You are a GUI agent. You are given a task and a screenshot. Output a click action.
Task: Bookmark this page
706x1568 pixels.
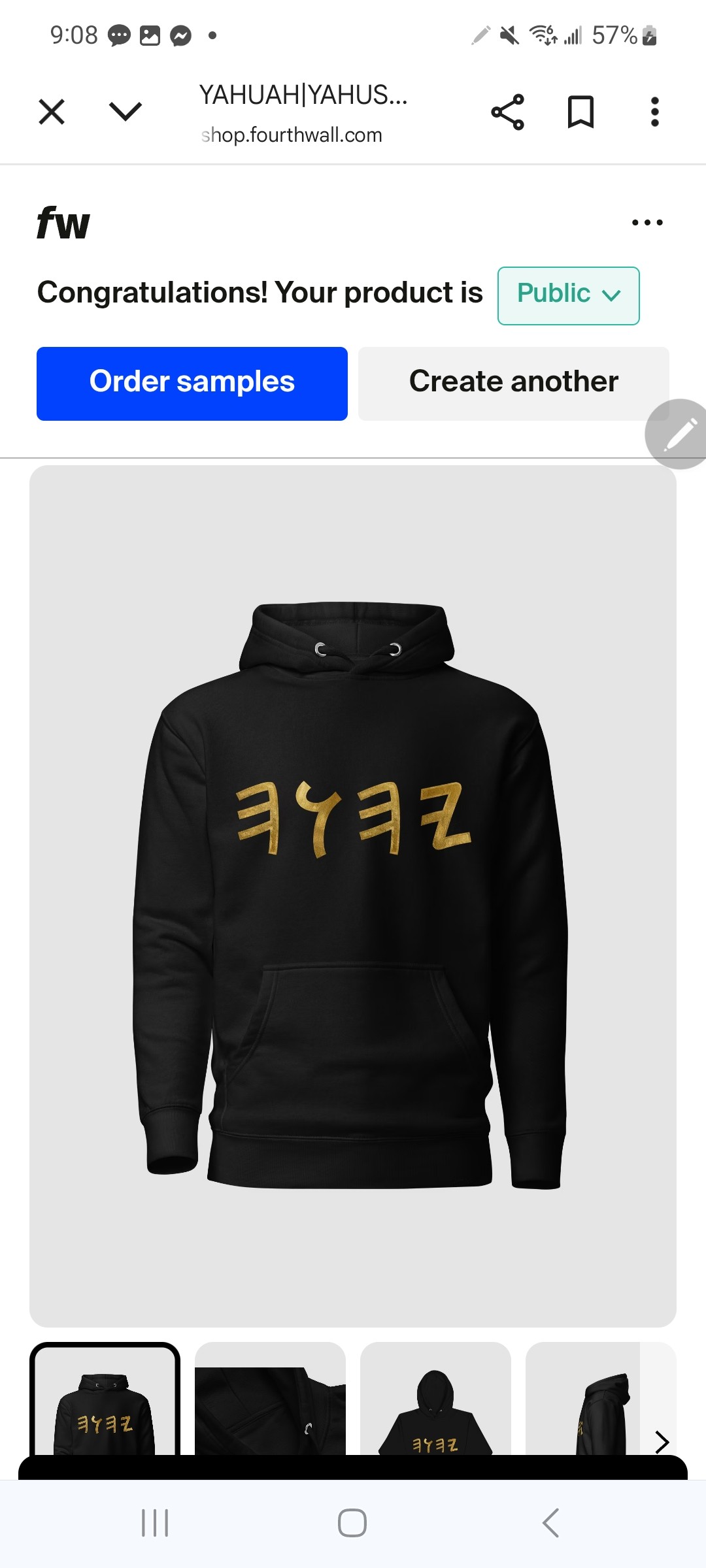pos(580,112)
